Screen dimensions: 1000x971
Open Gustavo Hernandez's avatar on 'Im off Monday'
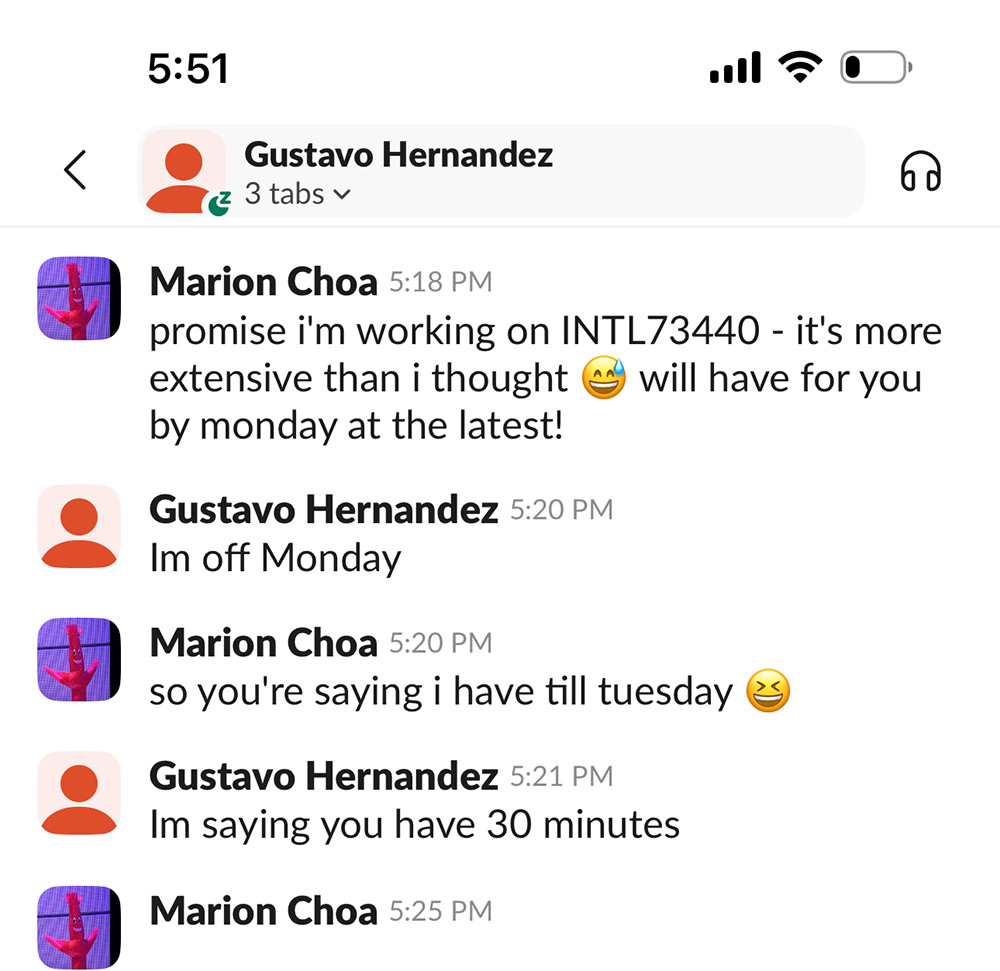point(78,527)
